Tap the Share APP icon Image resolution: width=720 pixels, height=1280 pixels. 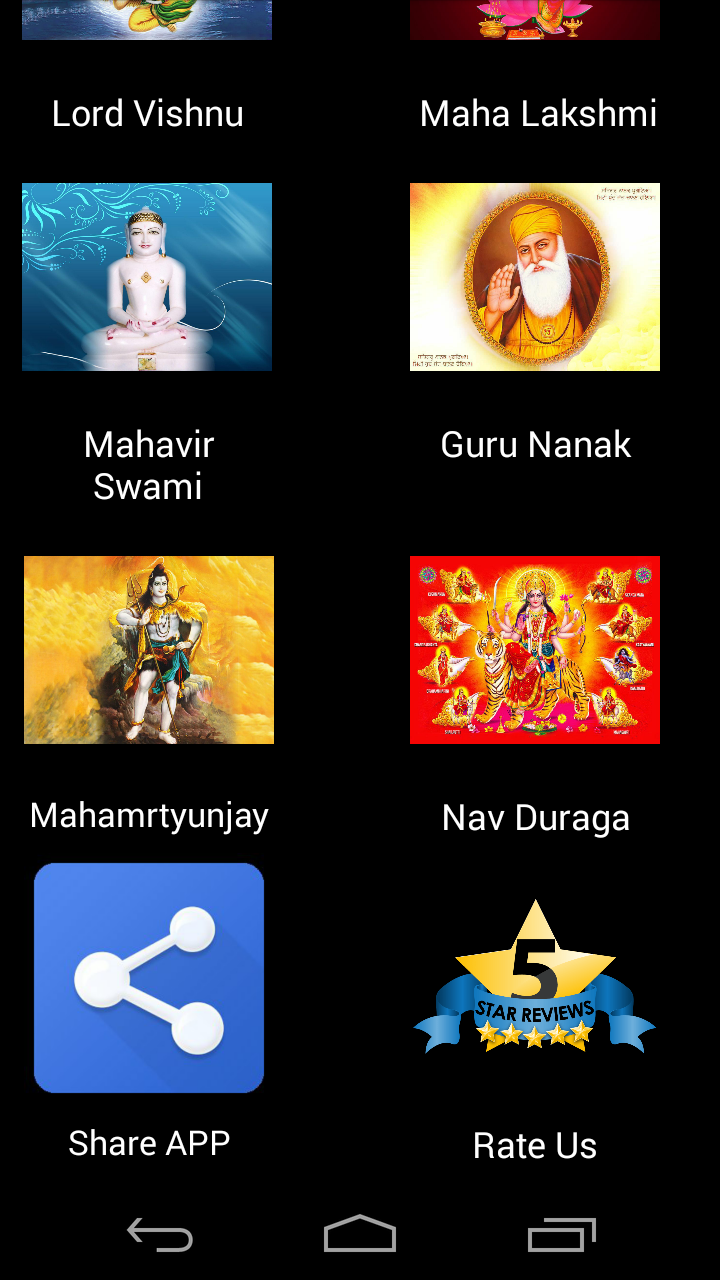coord(148,977)
